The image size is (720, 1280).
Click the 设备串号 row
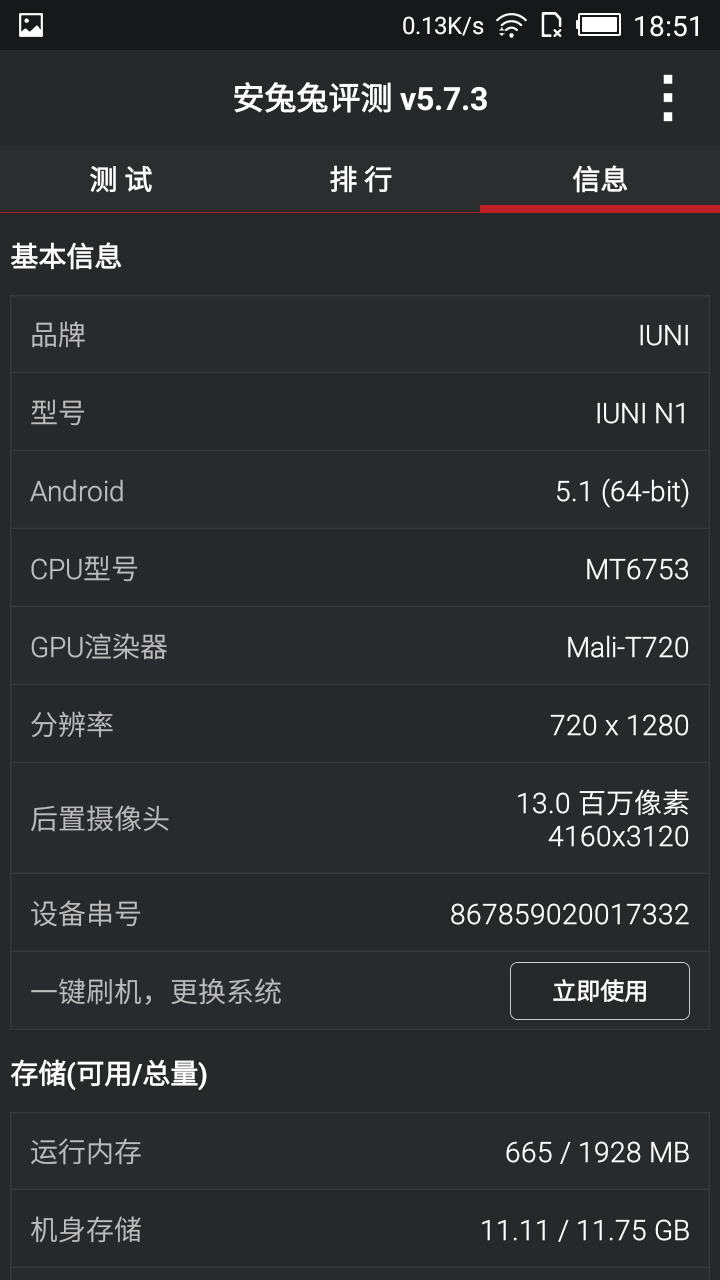click(360, 913)
